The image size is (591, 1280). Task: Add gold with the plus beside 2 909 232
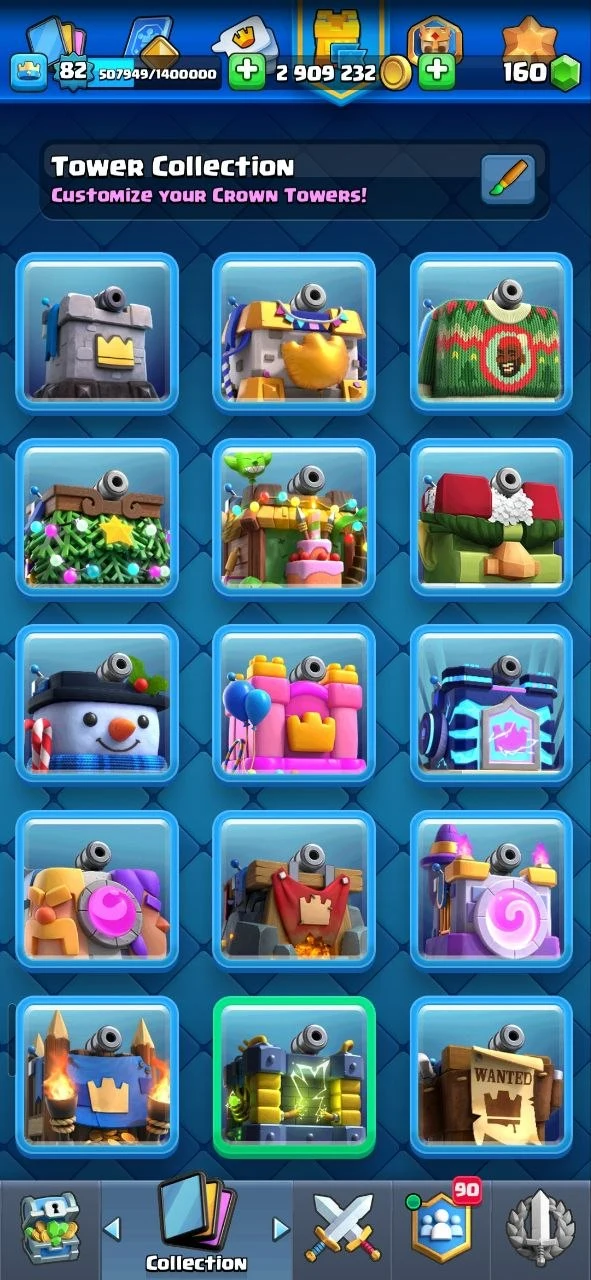point(248,71)
